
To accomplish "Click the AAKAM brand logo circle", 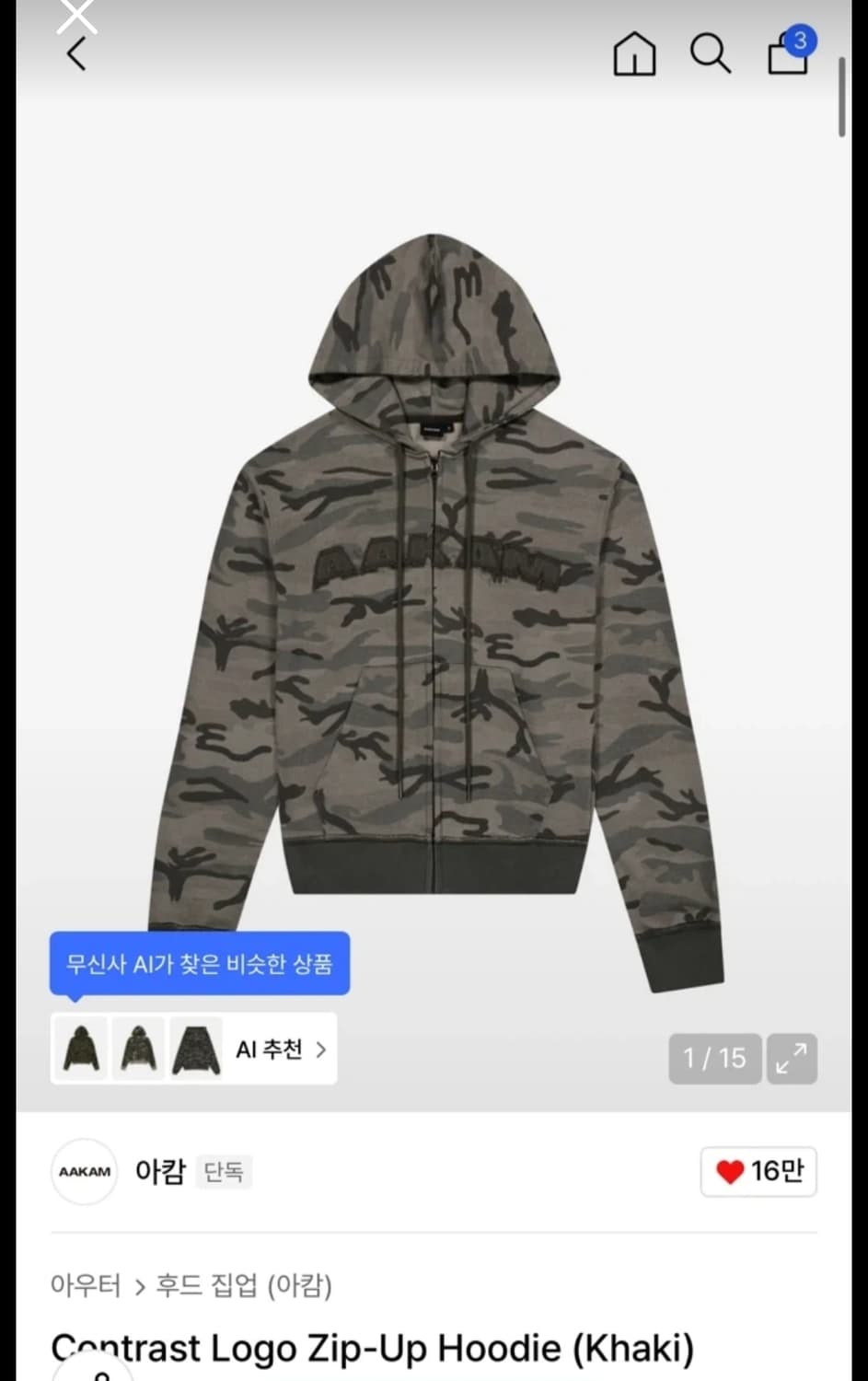I will [x=83, y=1171].
